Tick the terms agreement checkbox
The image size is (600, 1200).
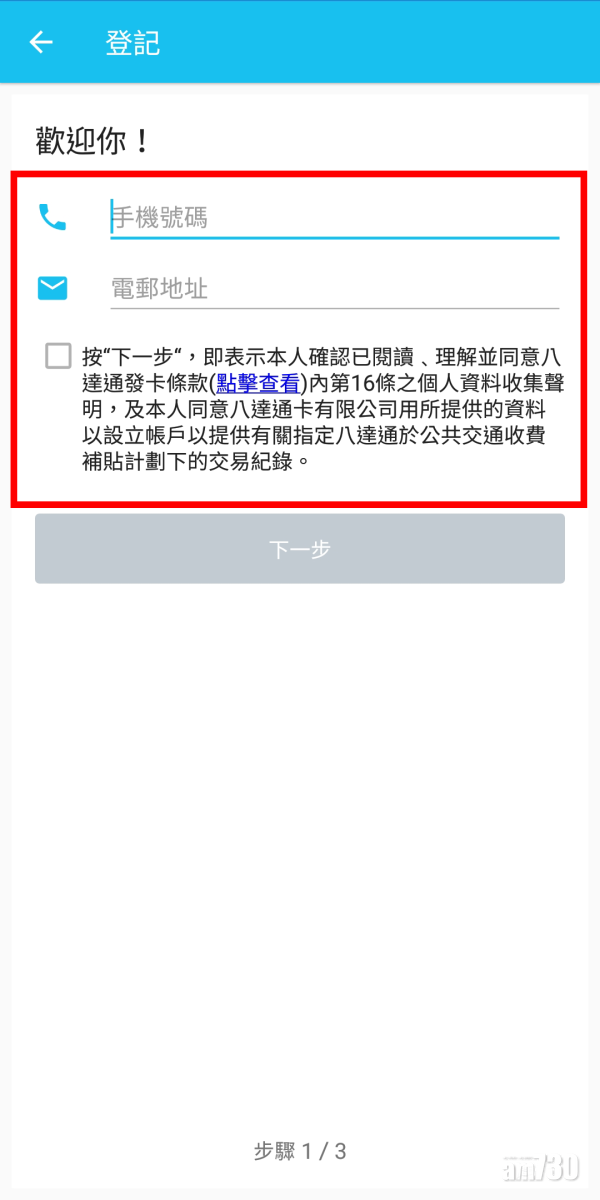(x=59, y=356)
